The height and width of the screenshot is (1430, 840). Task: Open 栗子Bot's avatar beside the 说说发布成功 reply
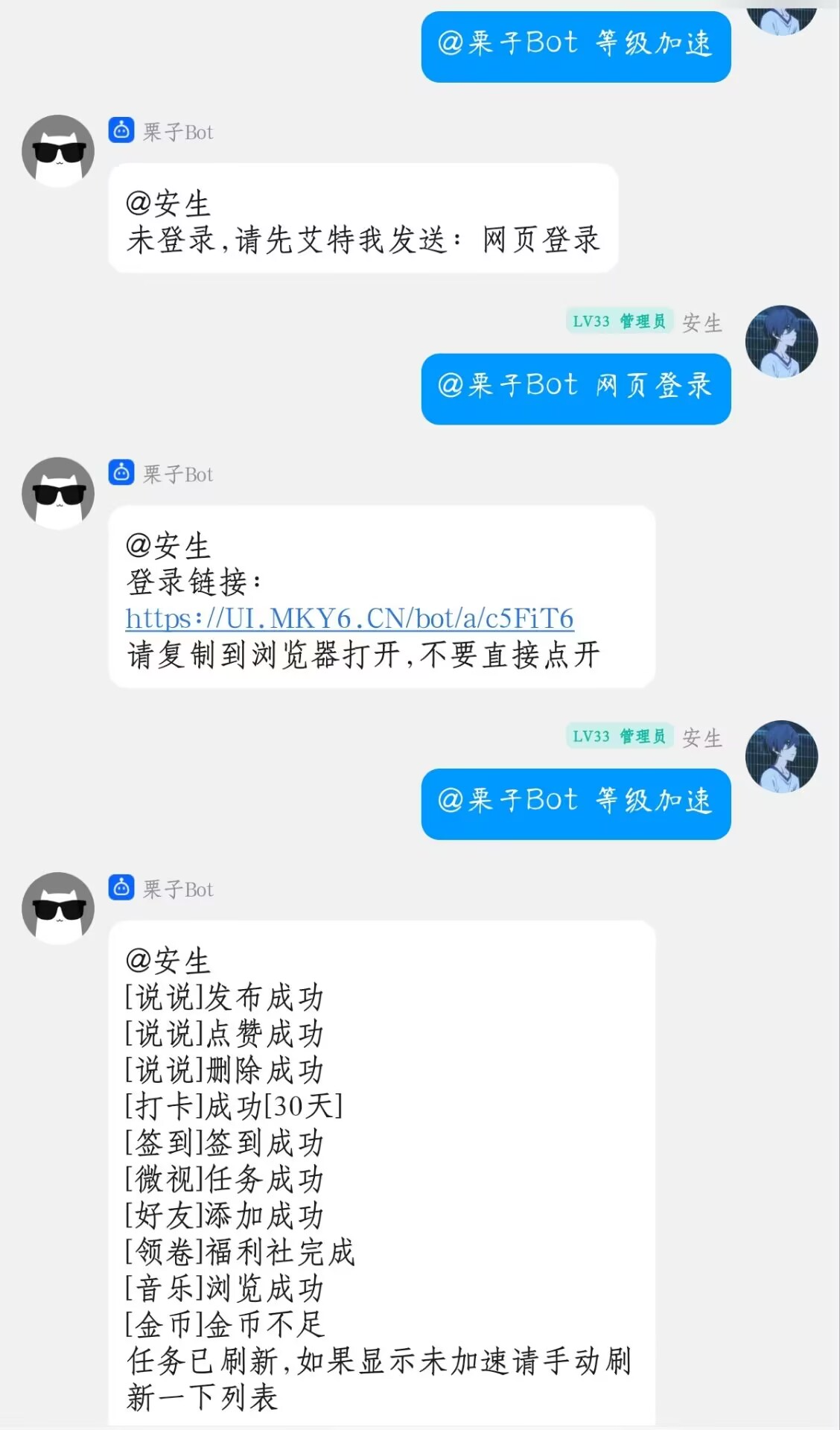pos(58,908)
